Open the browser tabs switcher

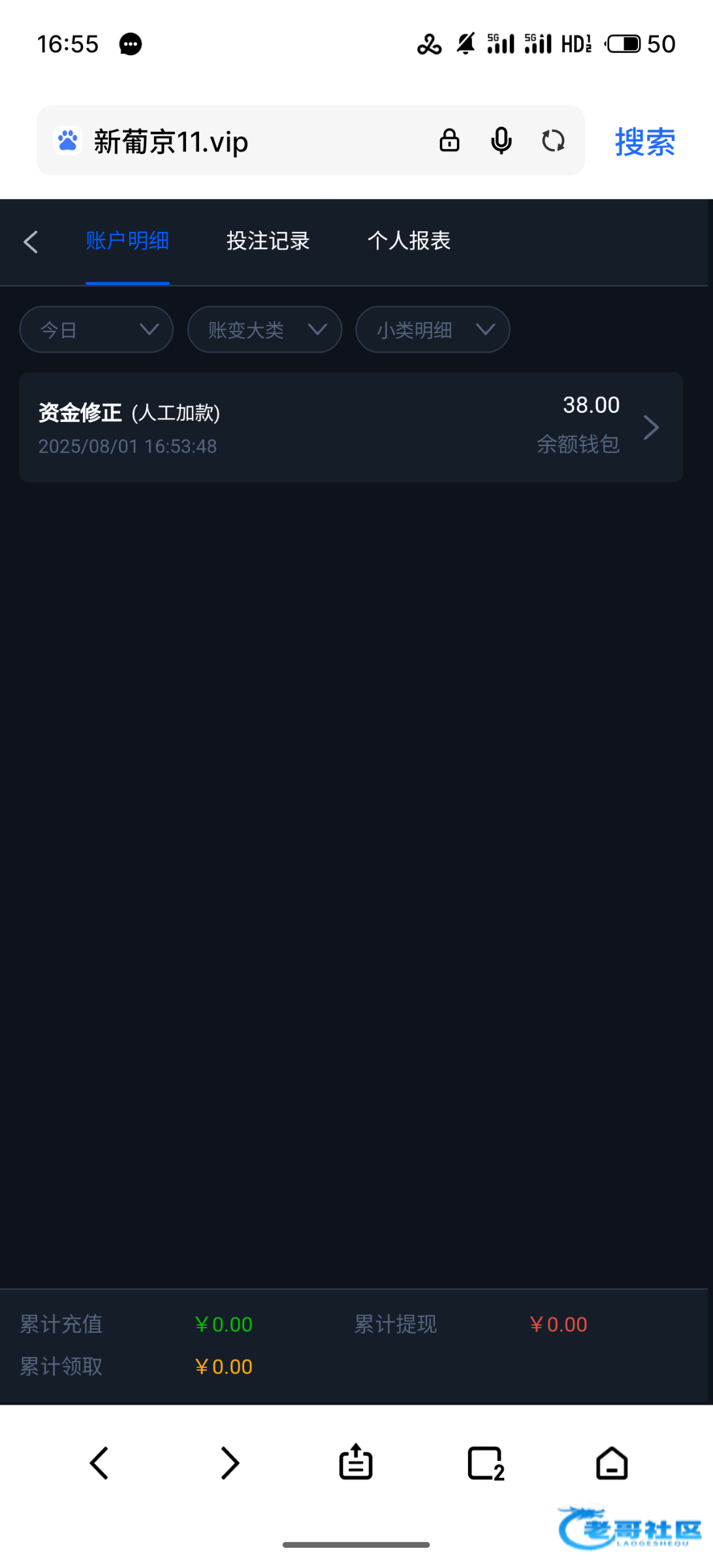click(x=486, y=1463)
